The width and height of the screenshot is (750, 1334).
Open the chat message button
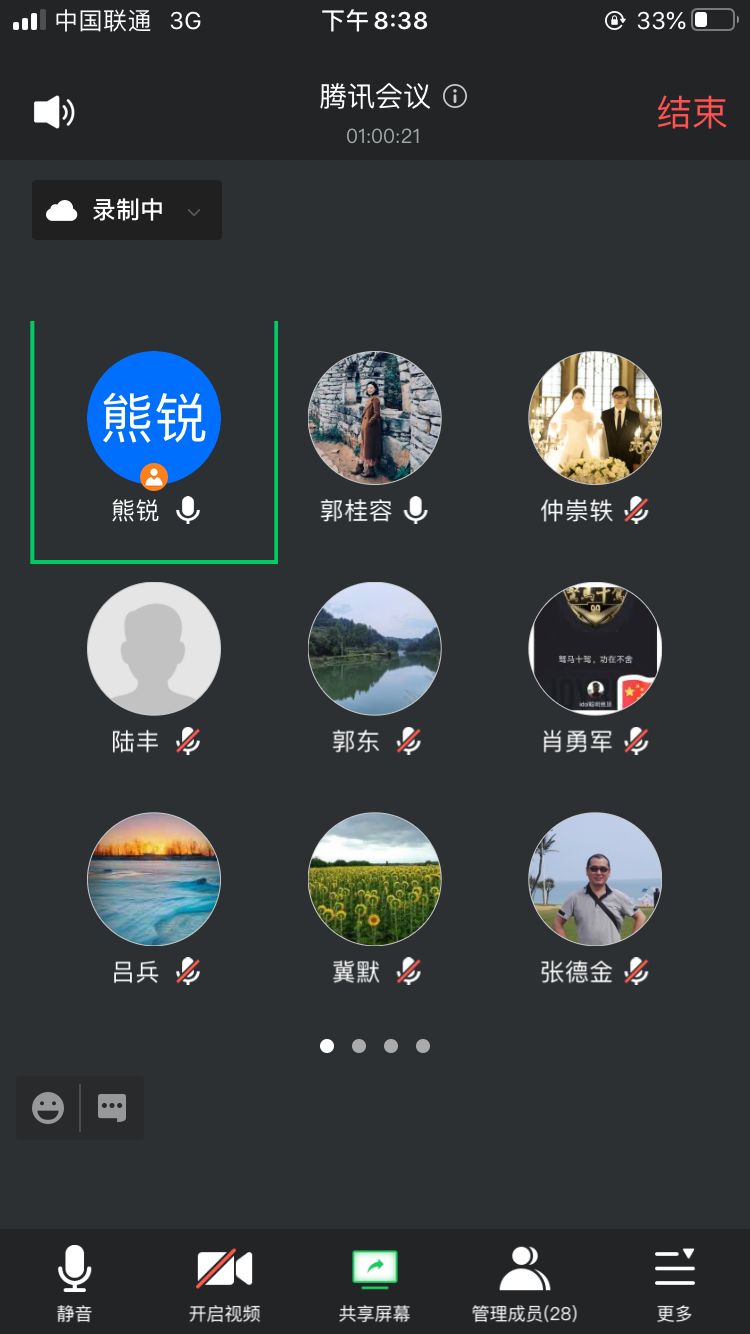112,1107
